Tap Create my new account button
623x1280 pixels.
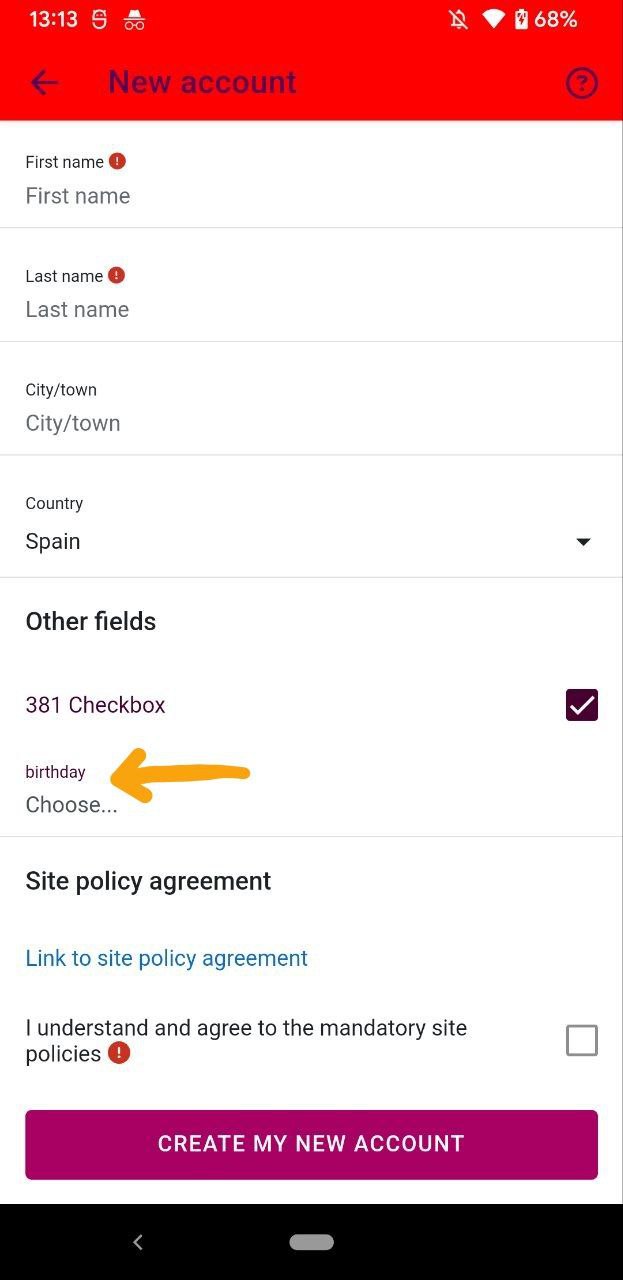(x=311, y=1144)
